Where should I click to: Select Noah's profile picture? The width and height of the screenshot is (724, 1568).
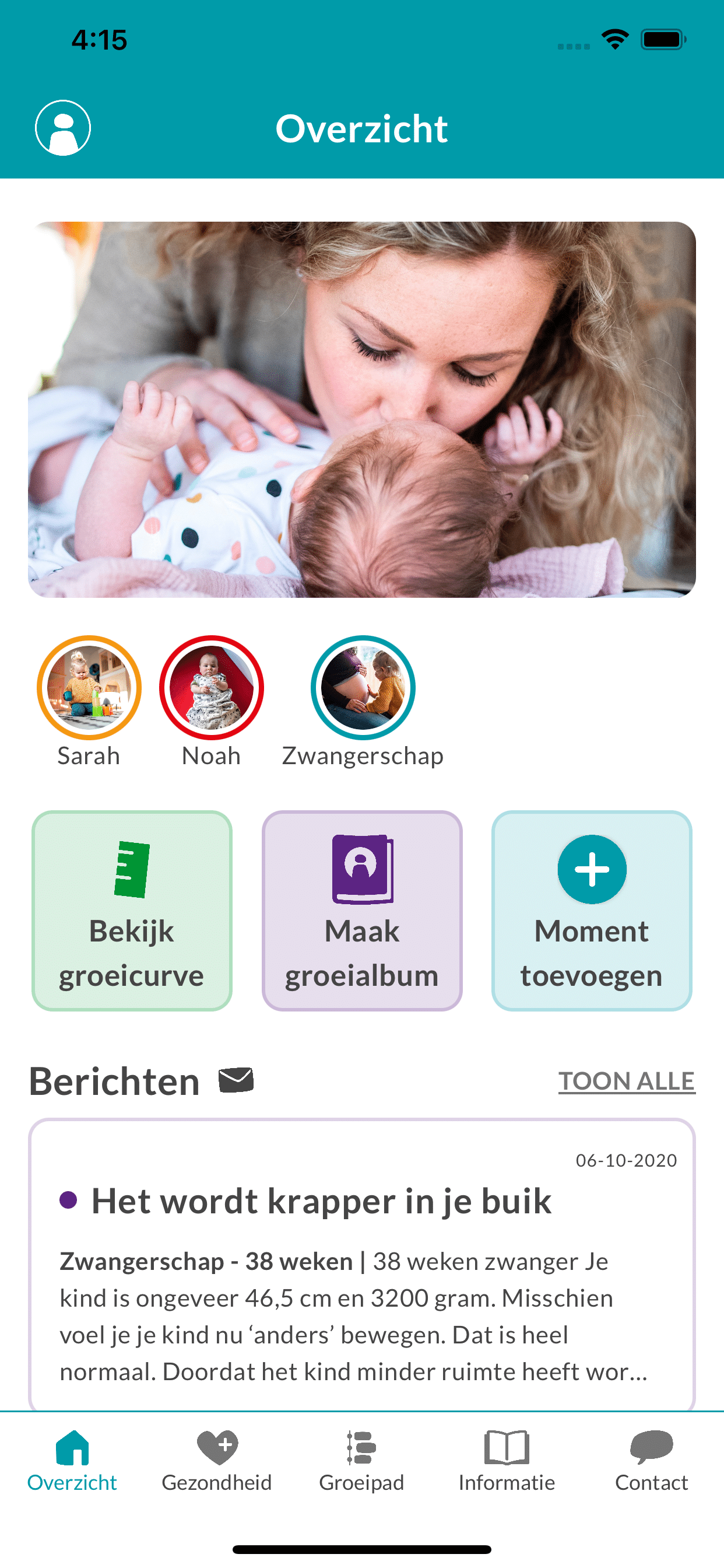(x=211, y=688)
